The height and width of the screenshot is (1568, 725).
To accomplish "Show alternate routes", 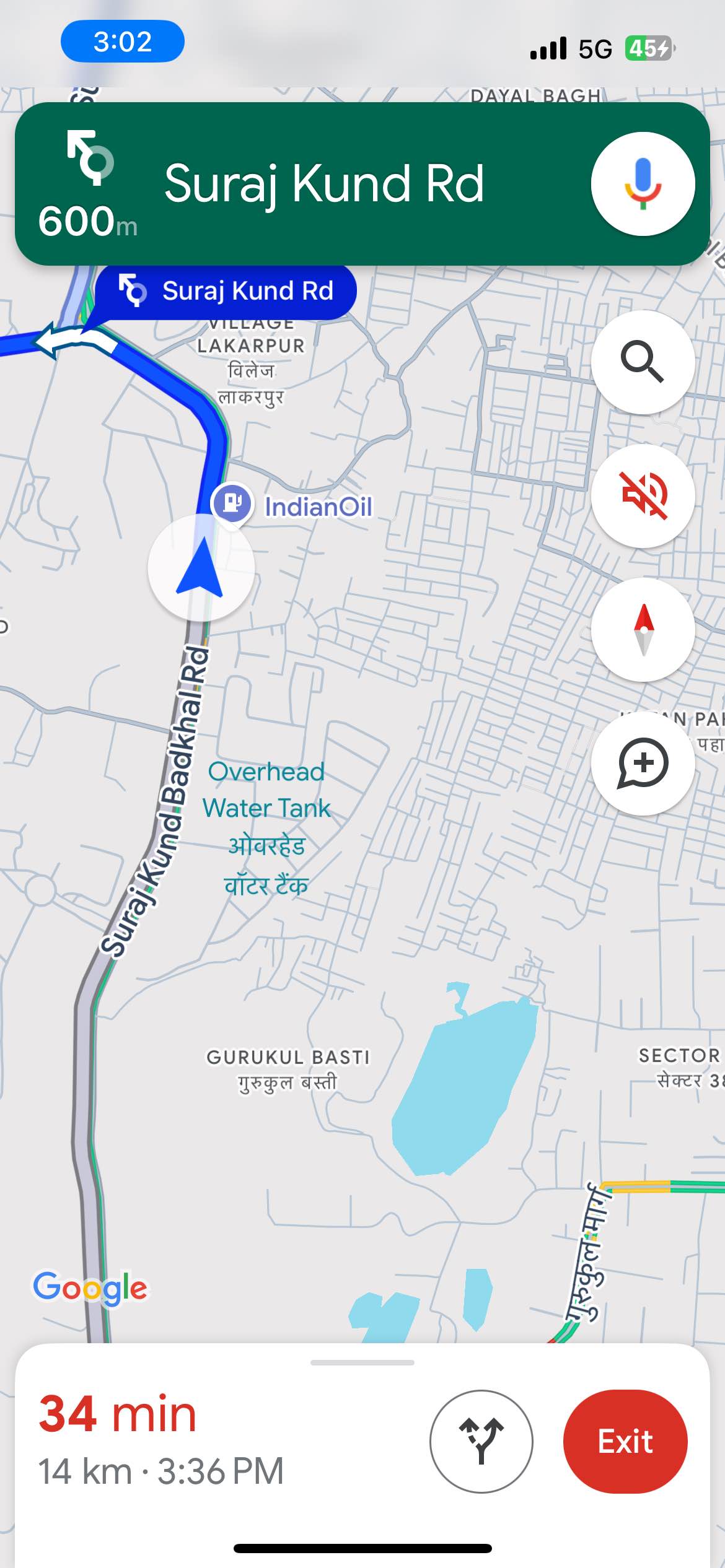I will tap(481, 1442).
